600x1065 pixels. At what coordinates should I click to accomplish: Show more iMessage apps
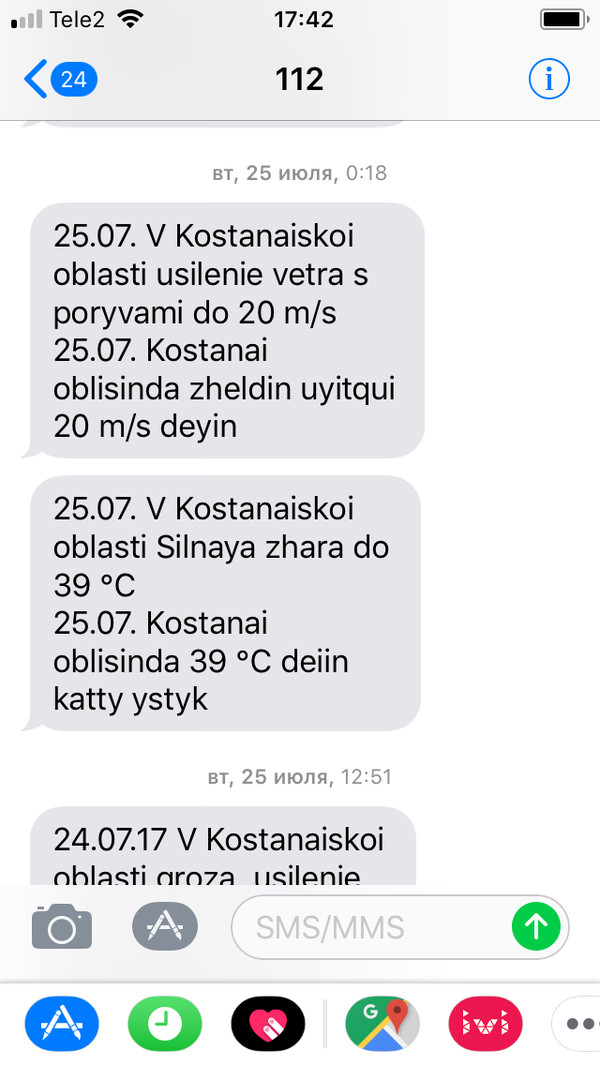[x=578, y=1022]
